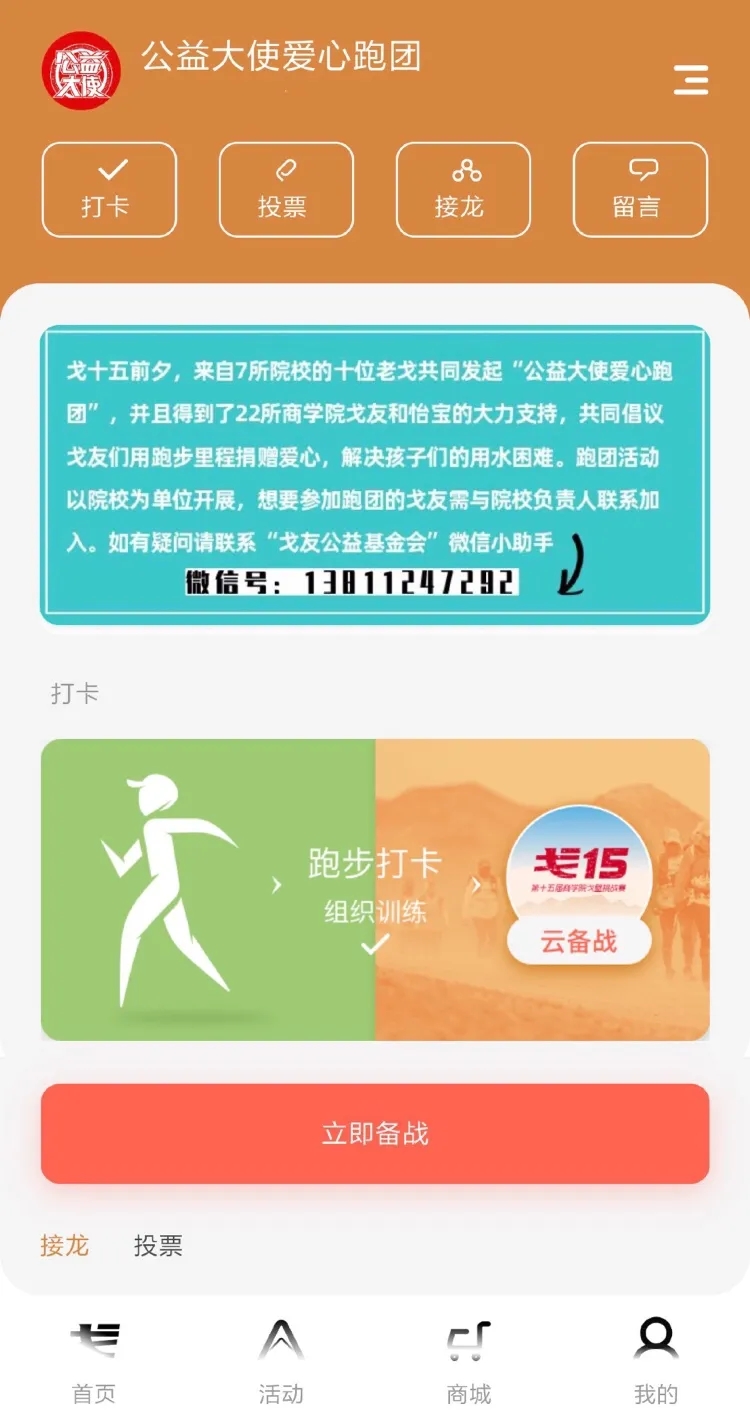Open the 商城 shop tab

pyautogui.click(x=468, y=1362)
